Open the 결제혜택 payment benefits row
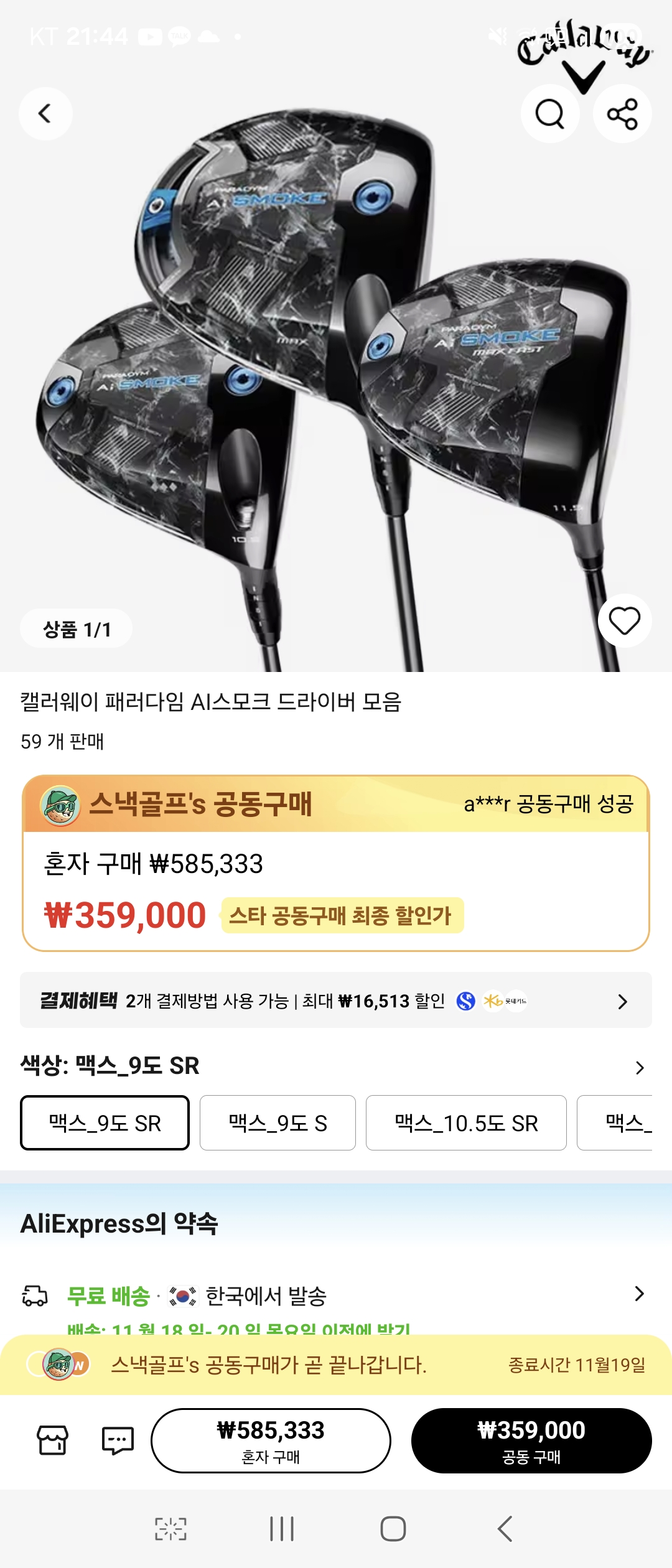 (x=336, y=1001)
